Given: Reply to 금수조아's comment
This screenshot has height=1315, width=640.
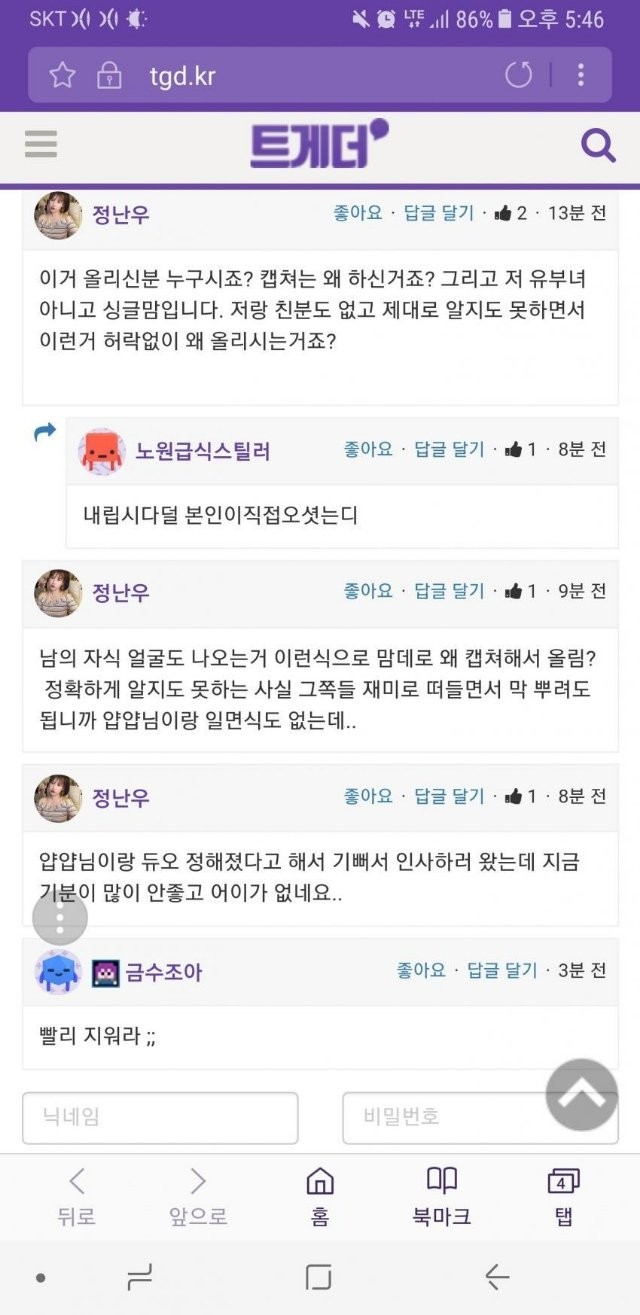Looking at the screenshot, I should [x=501, y=970].
